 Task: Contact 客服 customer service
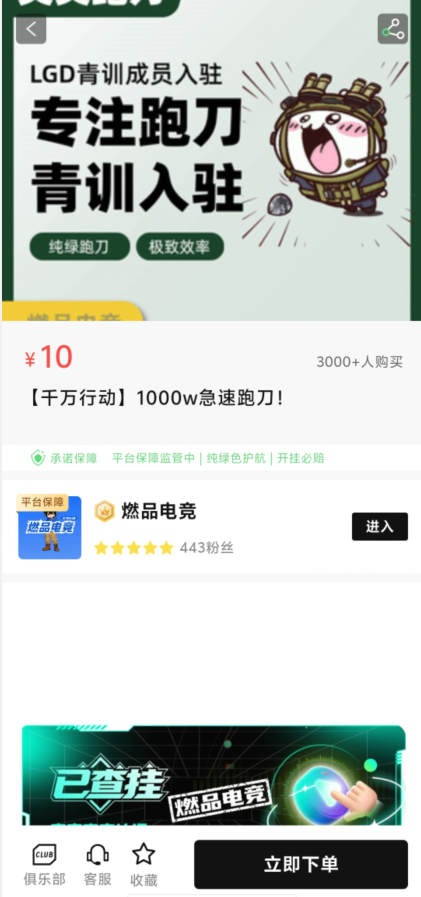(x=98, y=865)
